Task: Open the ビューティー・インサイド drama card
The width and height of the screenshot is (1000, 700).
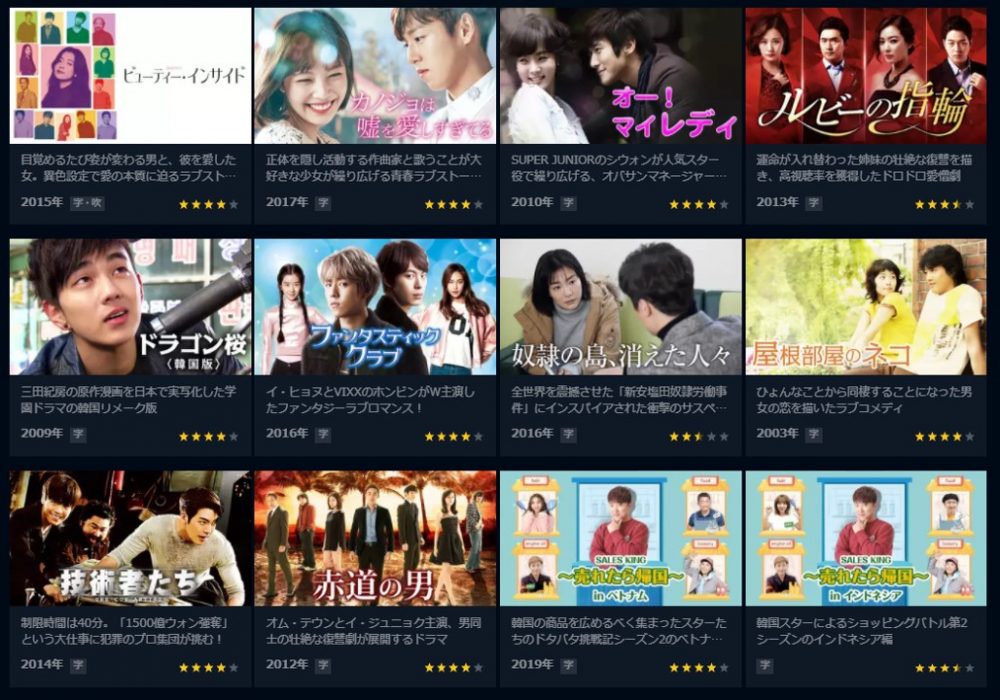Action: [130, 77]
